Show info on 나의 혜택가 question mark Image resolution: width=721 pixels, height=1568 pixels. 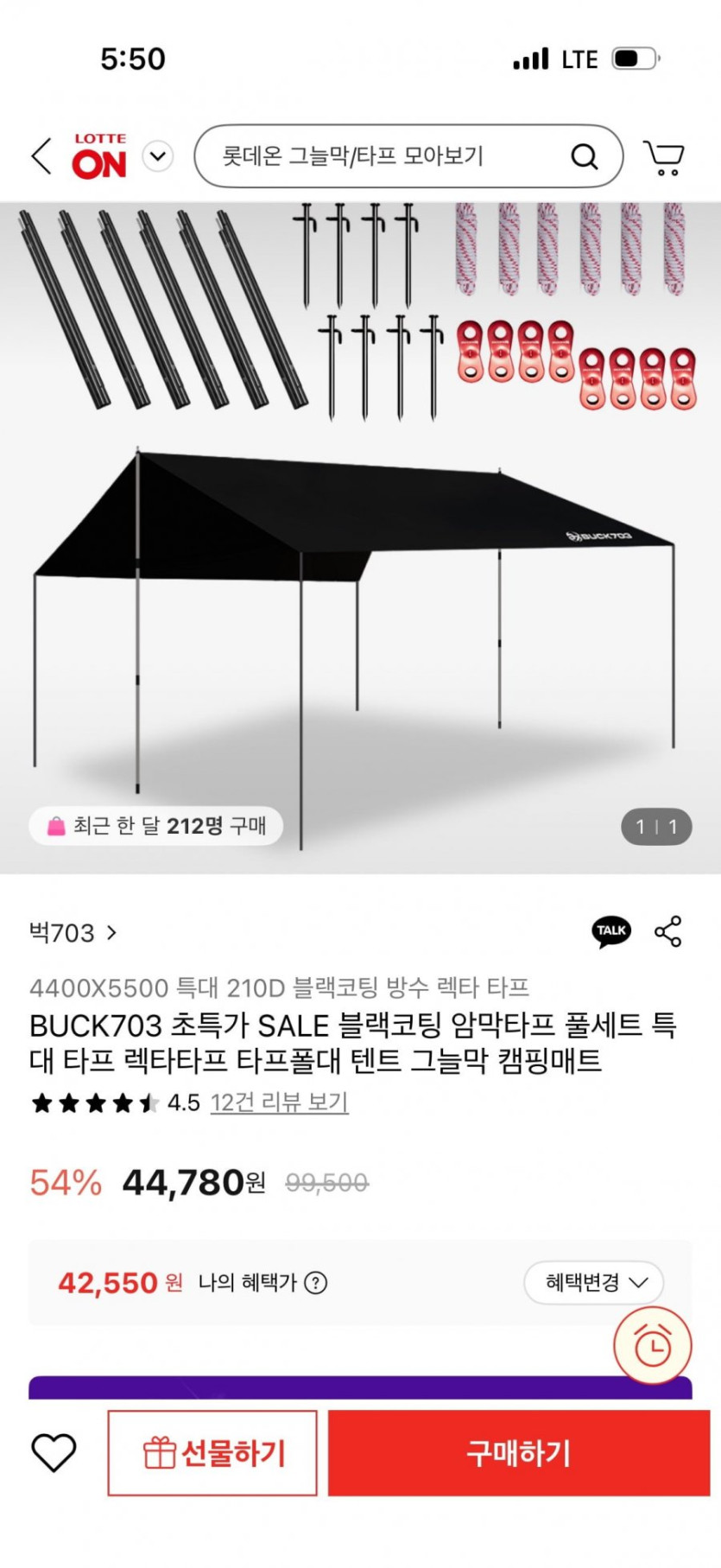[x=317, y=1283]
